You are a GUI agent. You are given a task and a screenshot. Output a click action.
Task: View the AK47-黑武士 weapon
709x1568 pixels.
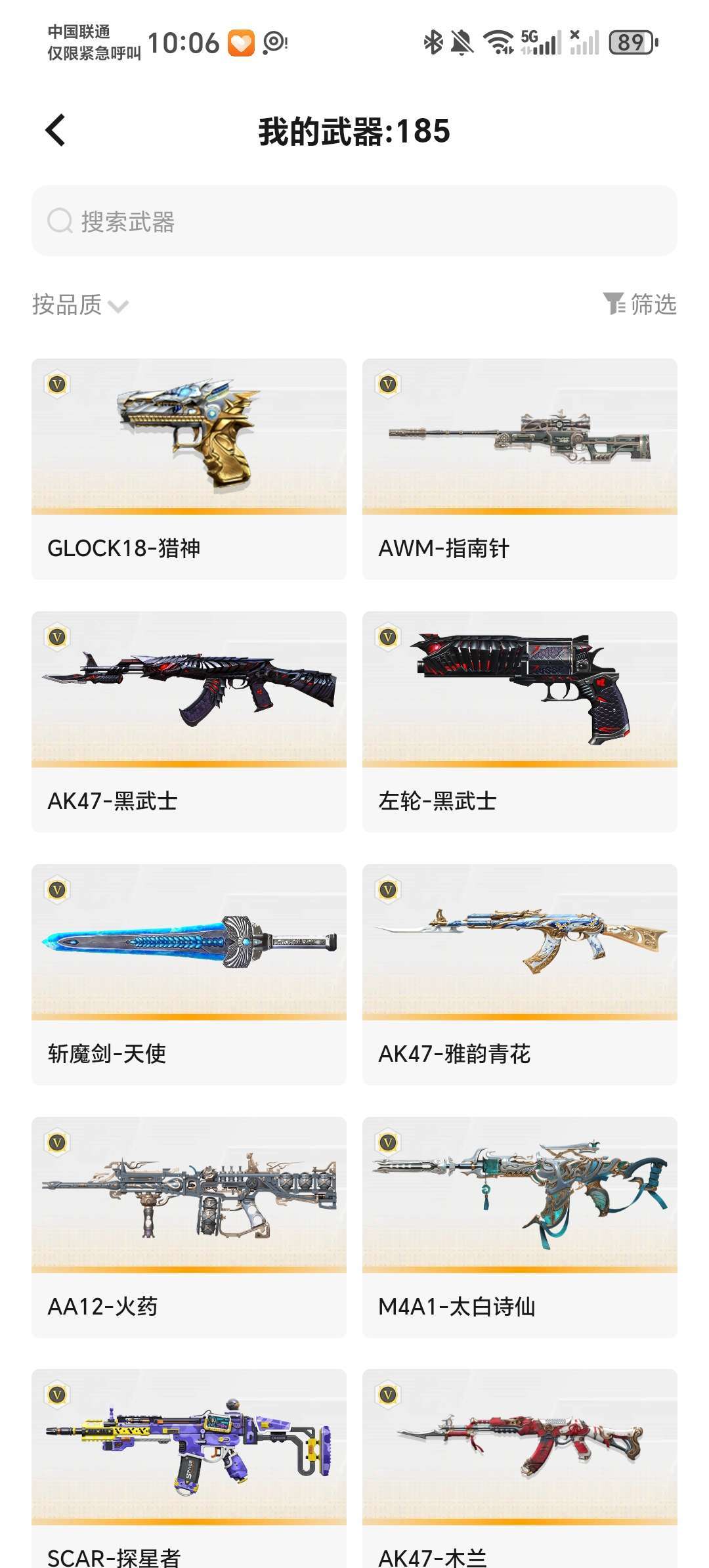tap(189, 722)
